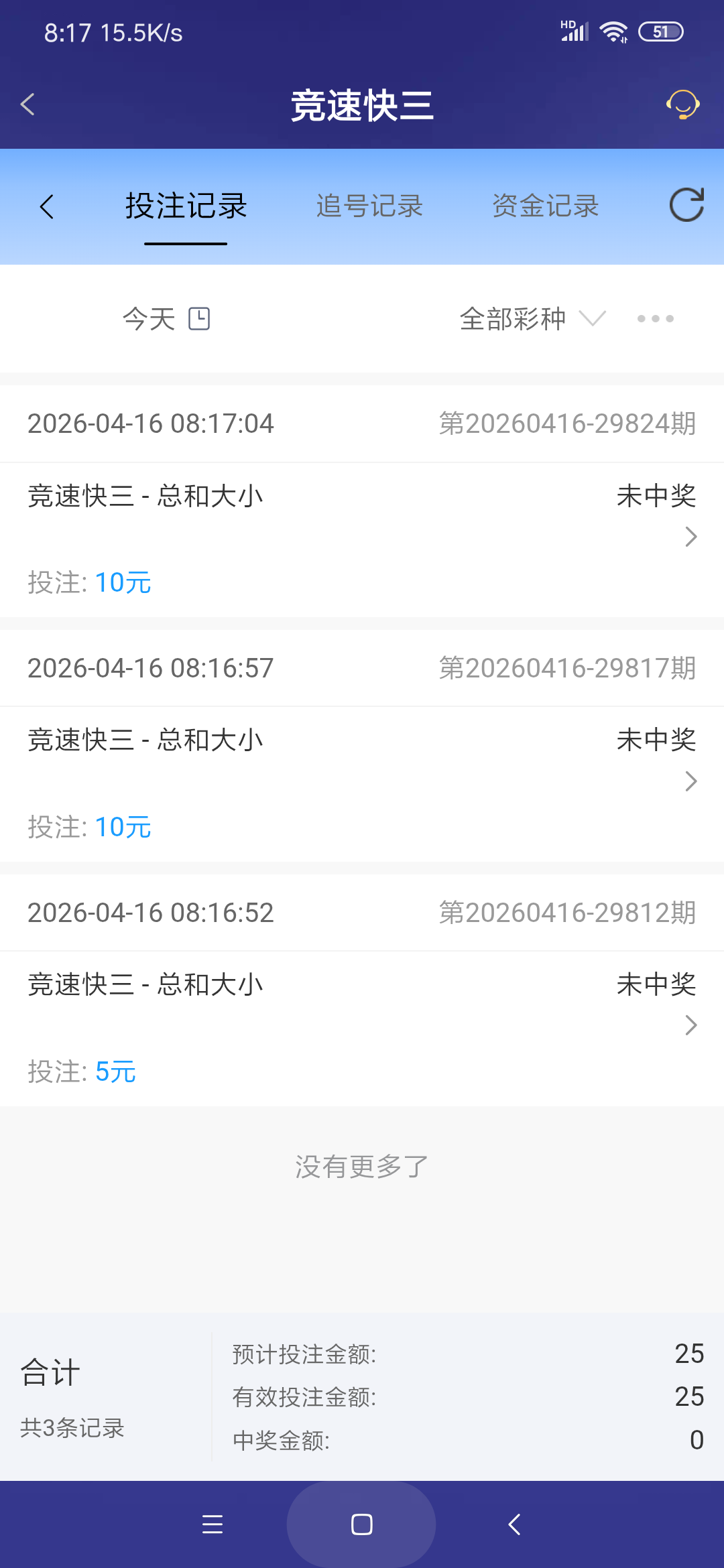
Task: Tap the refresh icon to reload records
Action: coord(686,206)
